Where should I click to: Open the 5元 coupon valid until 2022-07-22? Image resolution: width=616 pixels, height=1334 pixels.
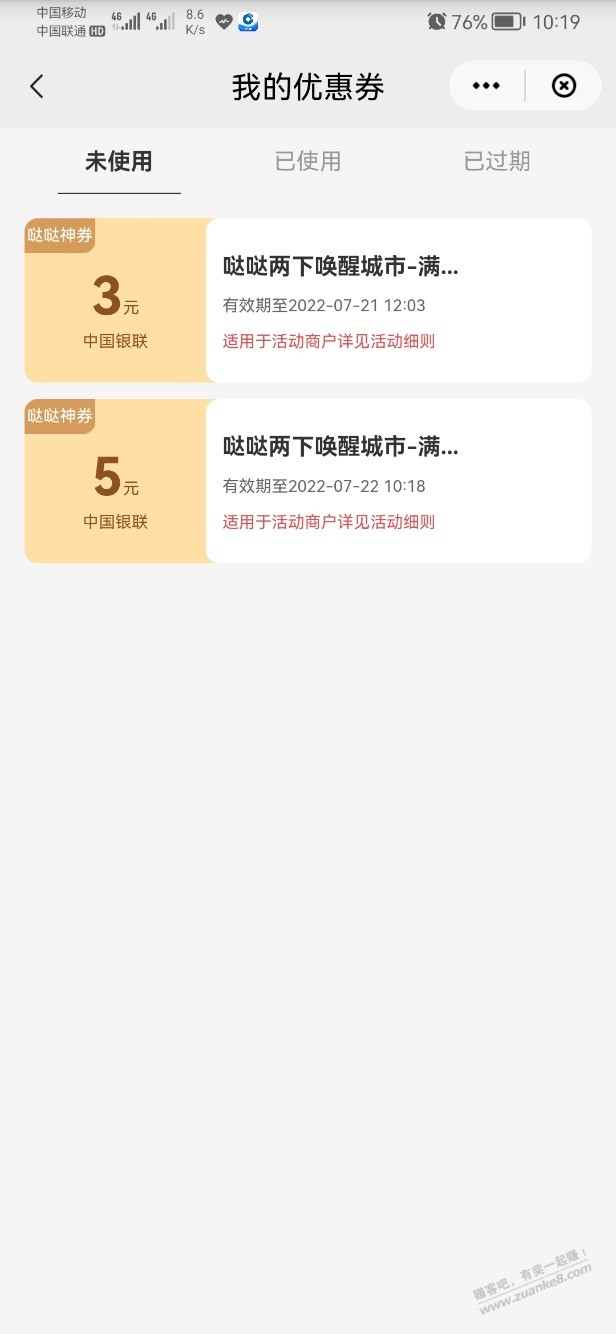tap(308, 481)
